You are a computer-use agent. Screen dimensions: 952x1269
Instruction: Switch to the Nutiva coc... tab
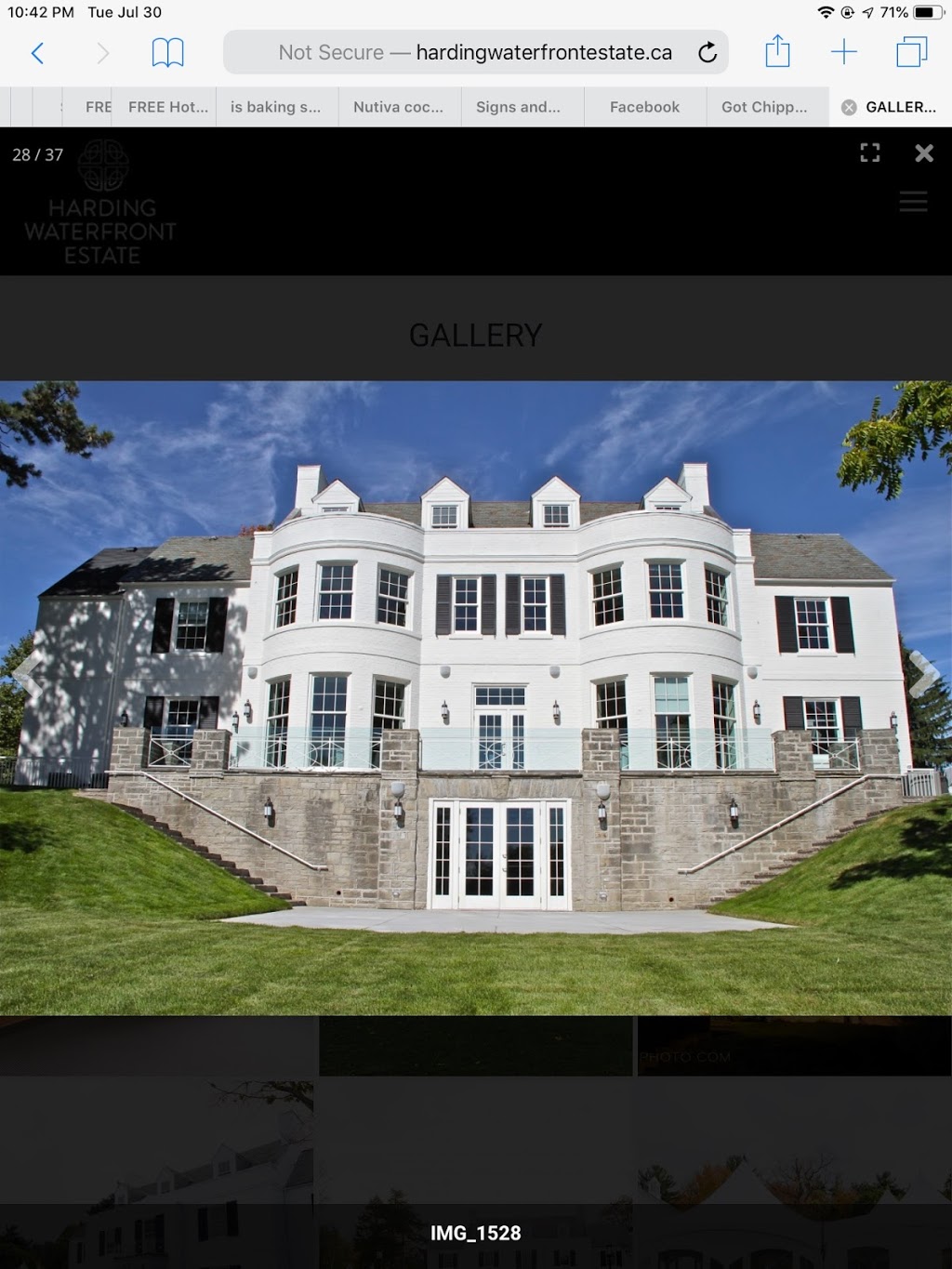(x=398, y=107)
